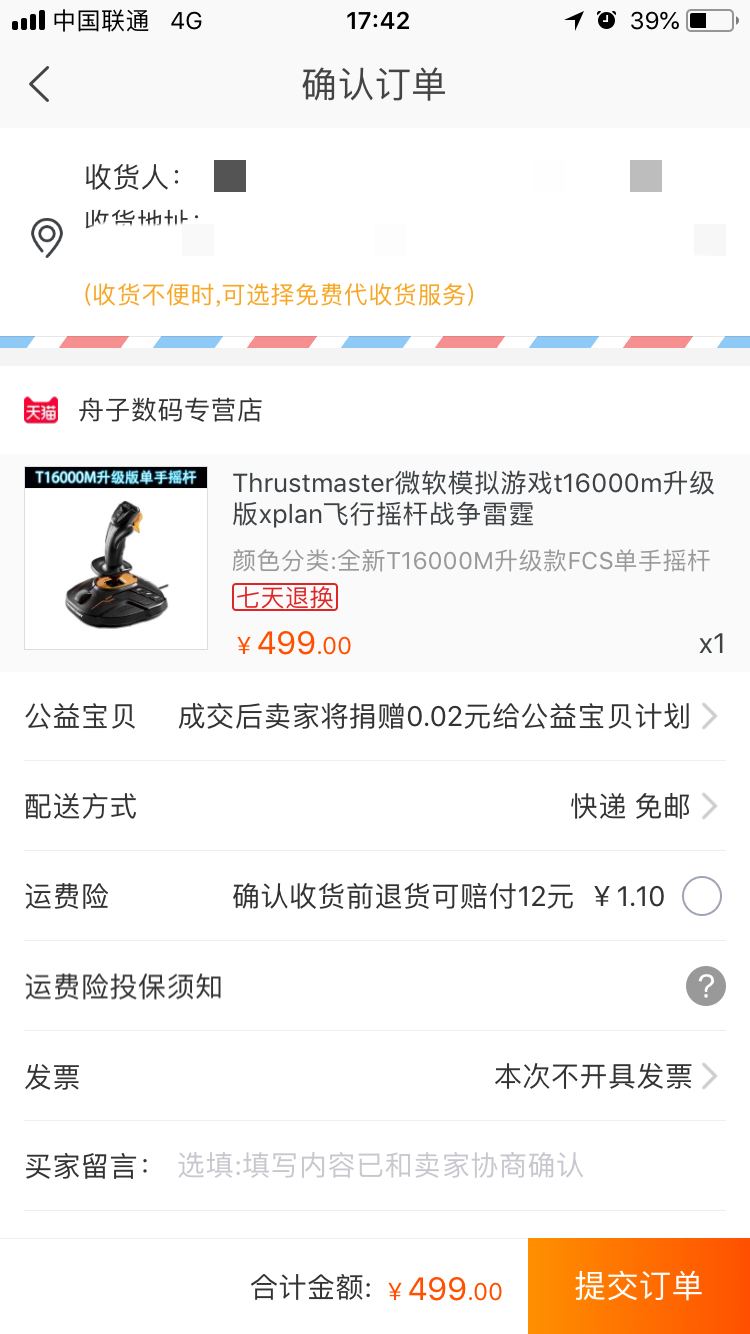Tap the 买家留言 message field
This screenshot has height=1334, width=750.
pos(380,1165)
